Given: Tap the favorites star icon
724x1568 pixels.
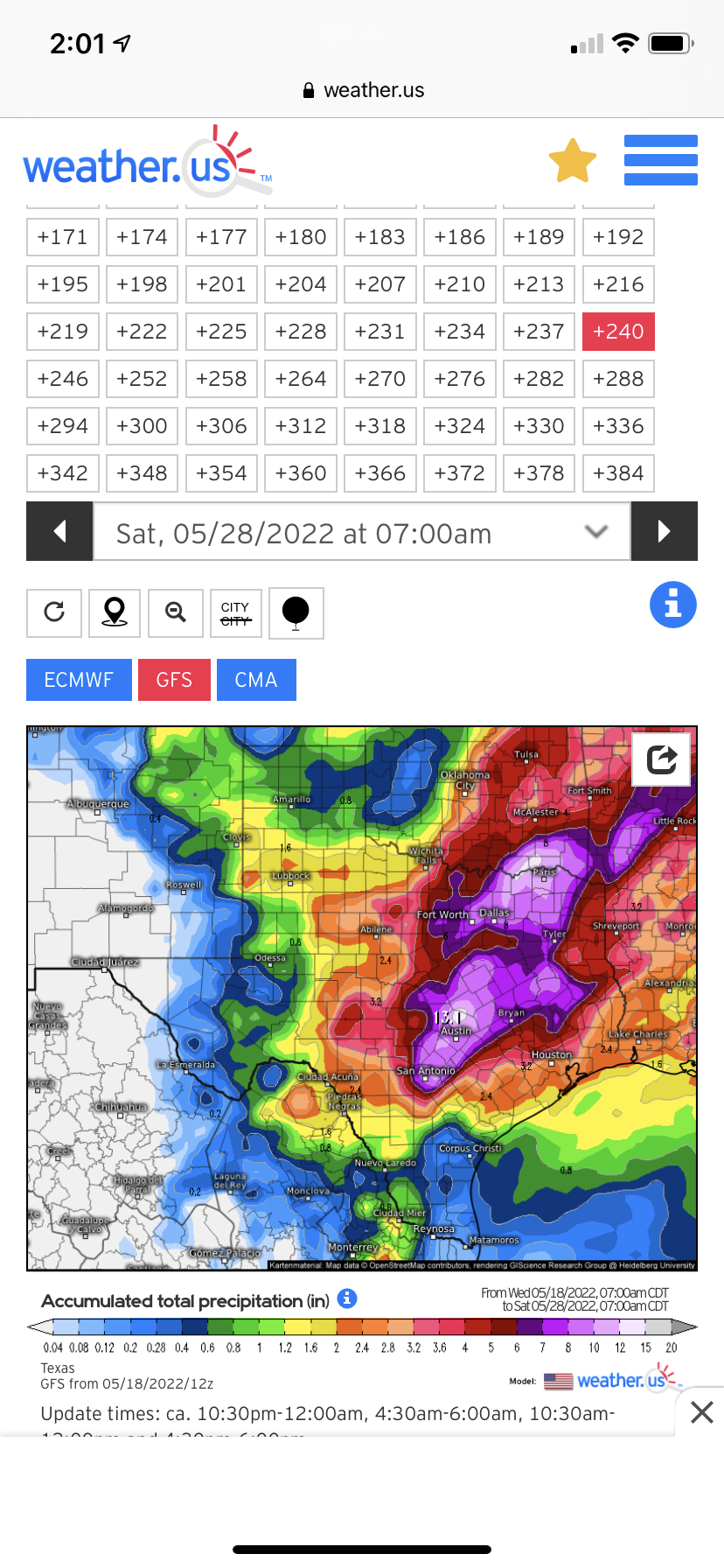Looking at the screenshot, I should click(x=573, y=161).
